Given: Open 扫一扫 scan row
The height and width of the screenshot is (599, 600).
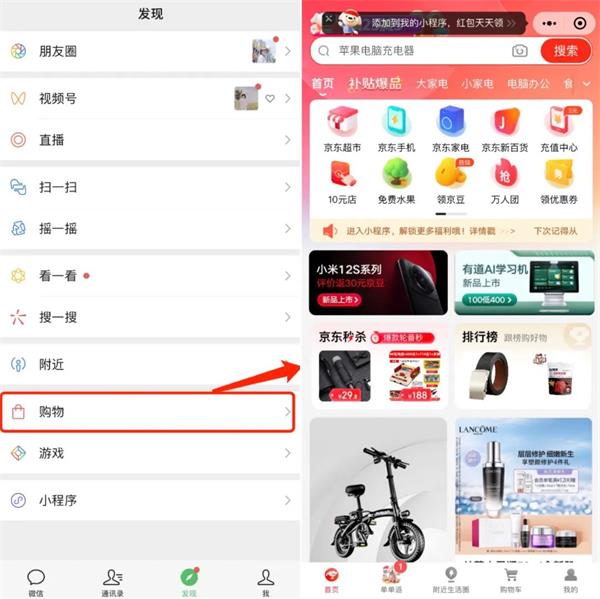Looking at the screenshot, I should [x=150, y=187].
